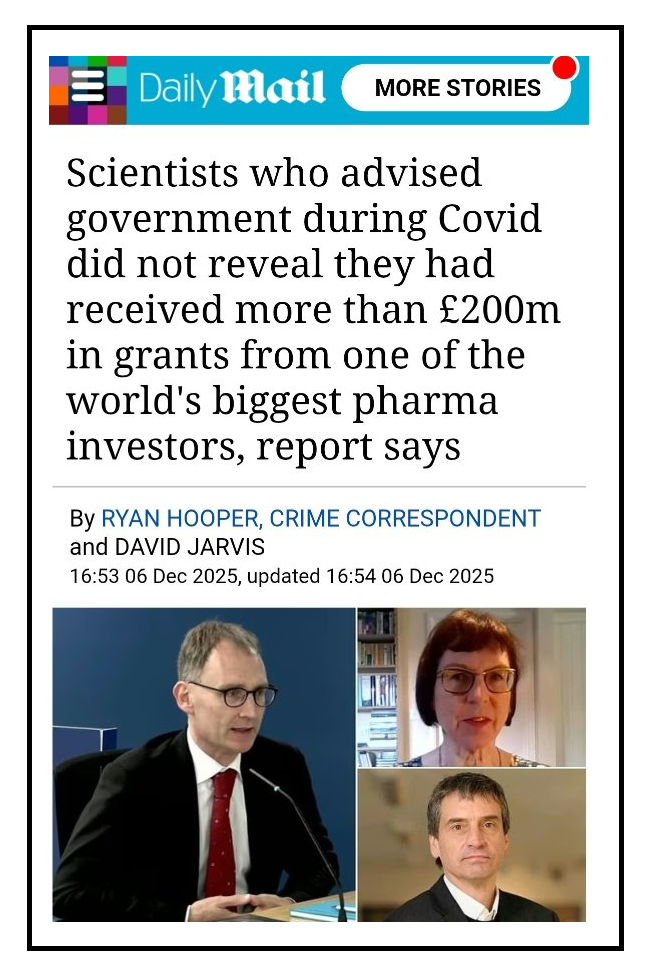
Task: Tap the More Stories button
Action: 457,88
